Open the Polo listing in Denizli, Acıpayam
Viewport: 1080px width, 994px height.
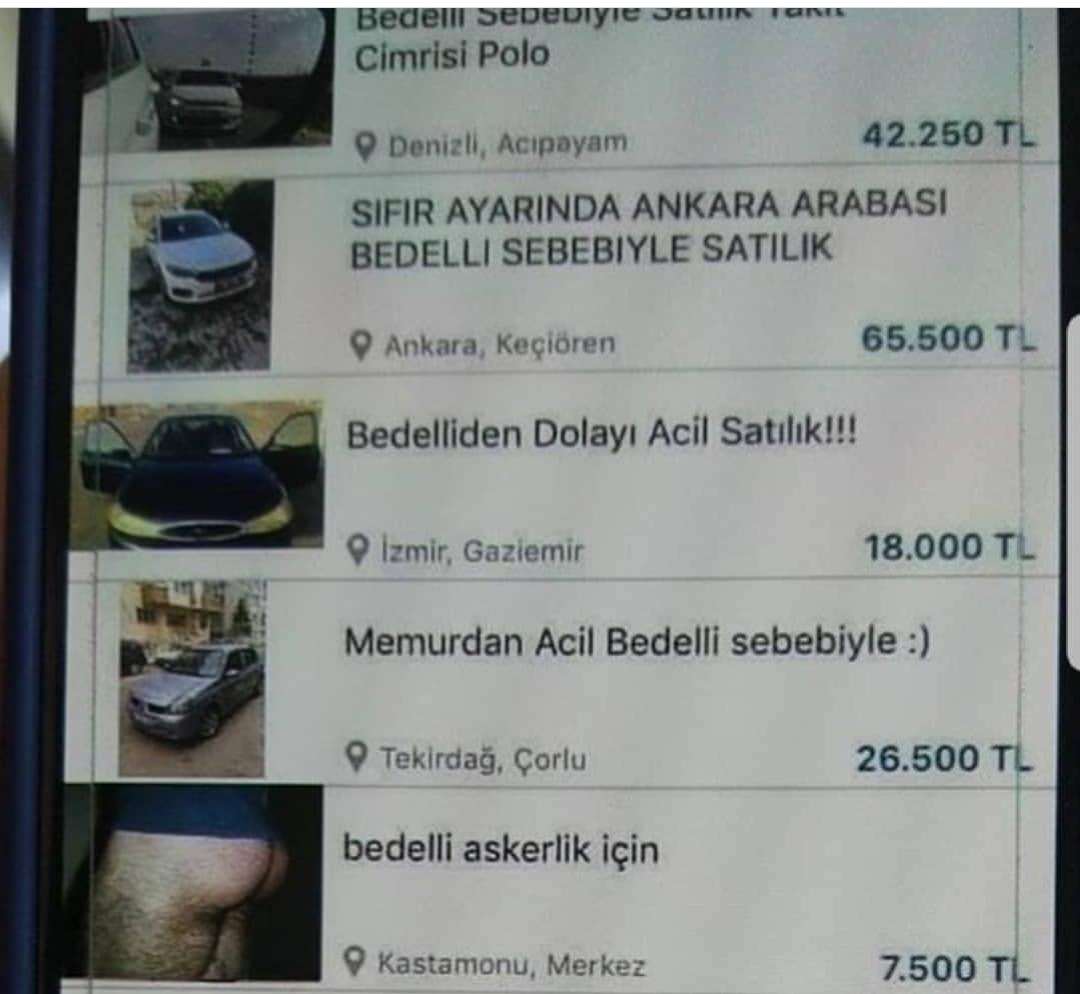[452, 54]
